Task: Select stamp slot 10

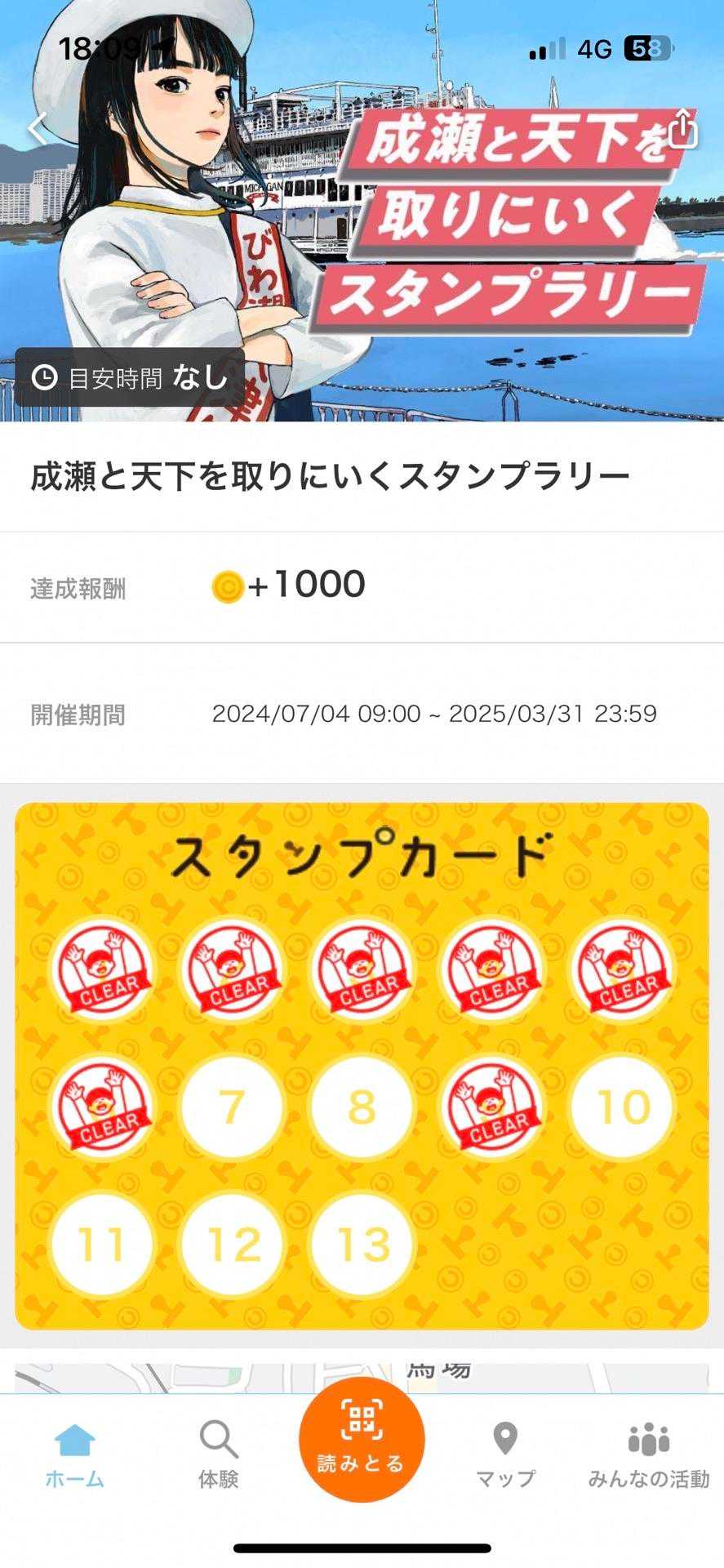Action: 623,1107
